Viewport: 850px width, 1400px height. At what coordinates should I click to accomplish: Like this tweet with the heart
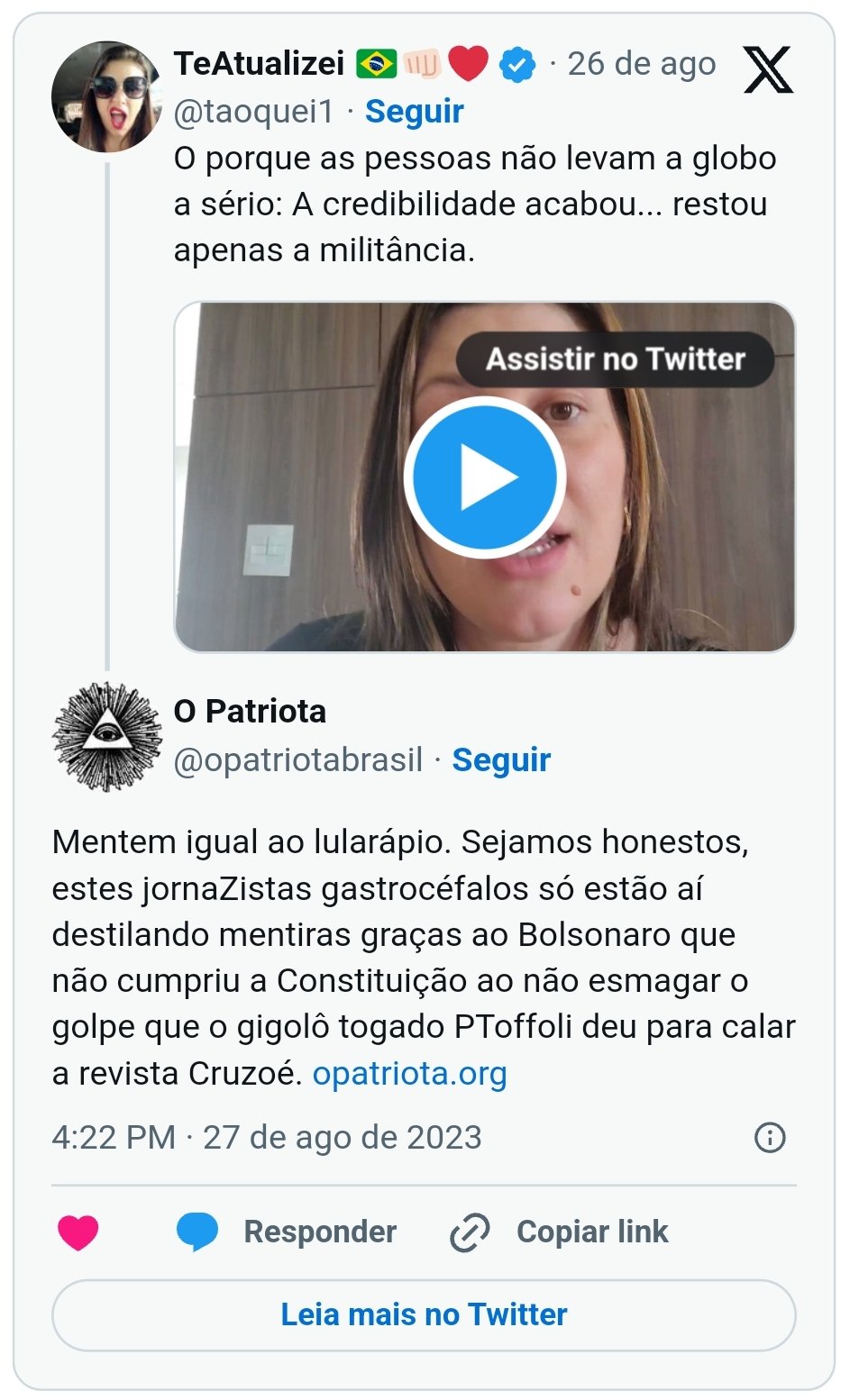(78, 1232)
